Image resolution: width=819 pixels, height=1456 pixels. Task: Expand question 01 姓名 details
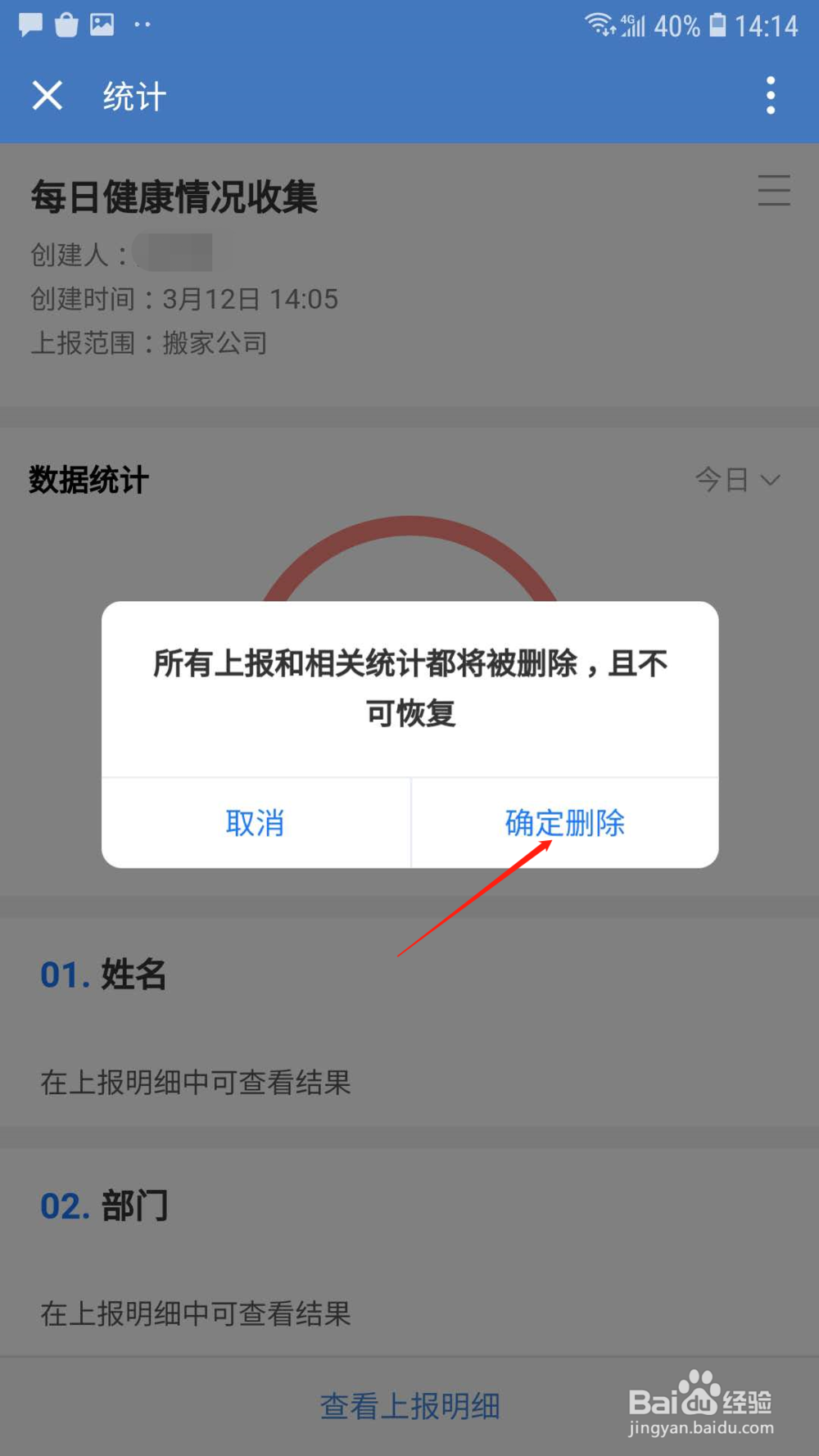[105, 975]
